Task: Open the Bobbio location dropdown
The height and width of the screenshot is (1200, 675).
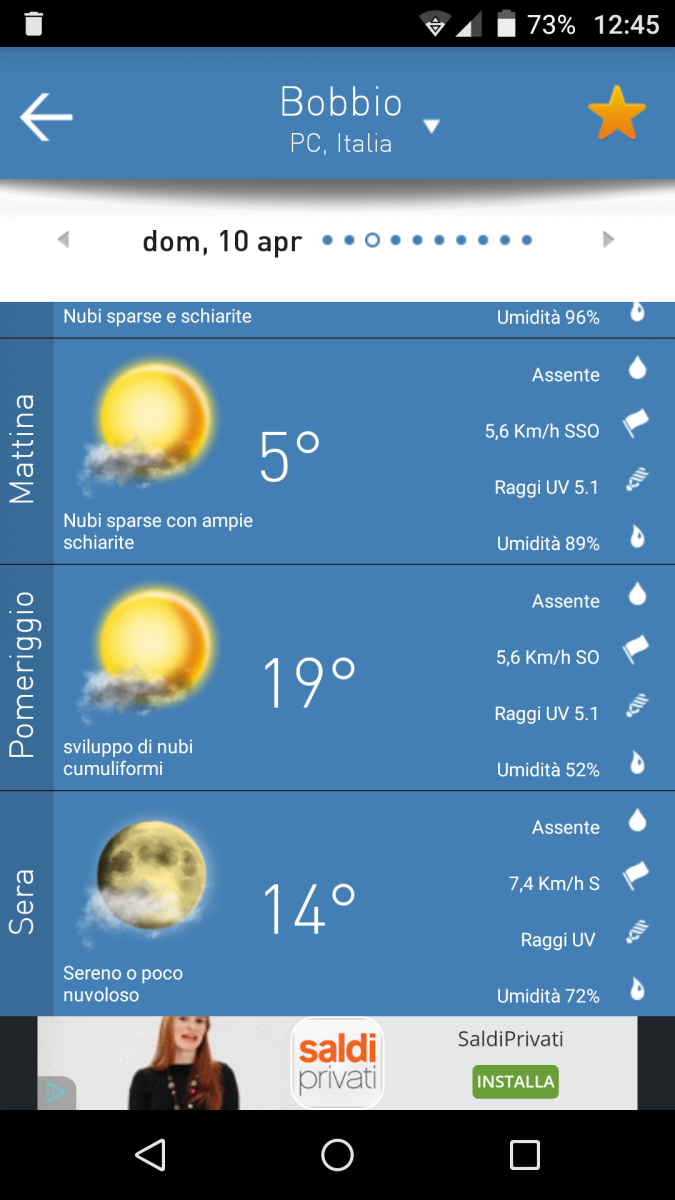Action: pos(431,126)
